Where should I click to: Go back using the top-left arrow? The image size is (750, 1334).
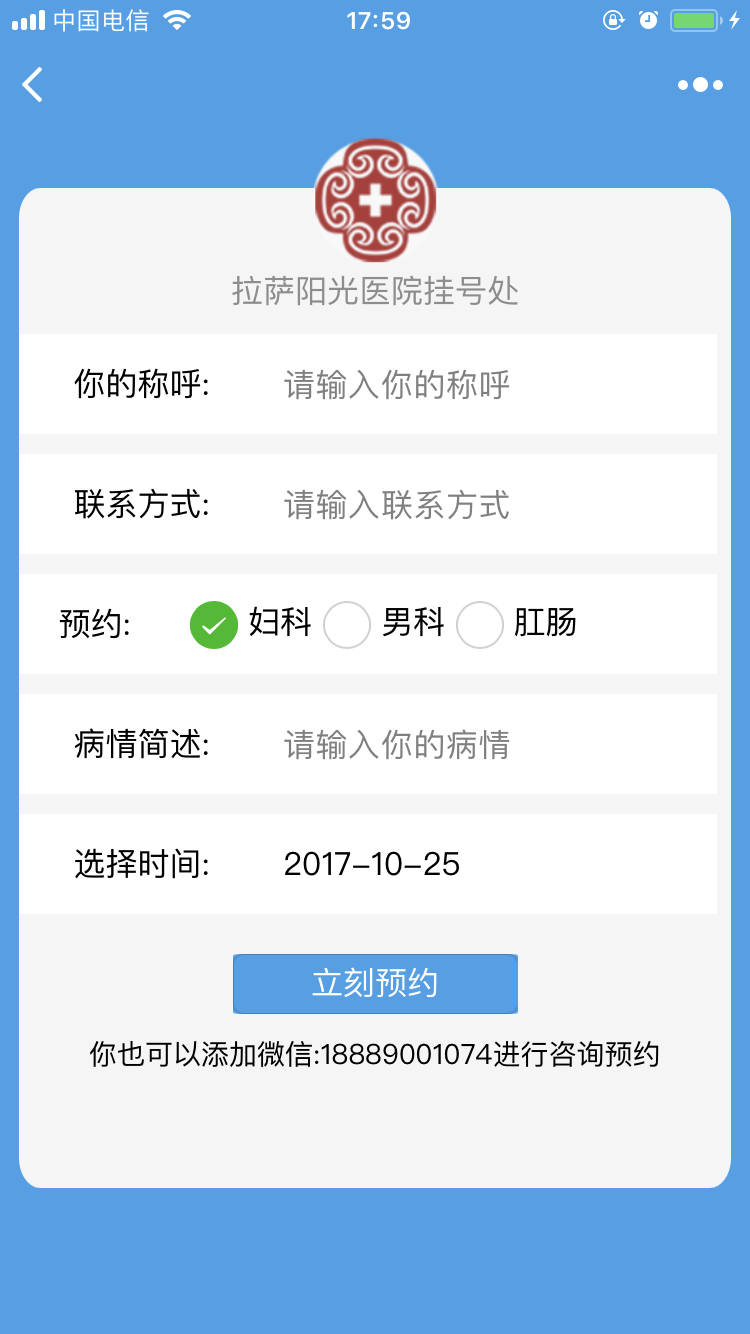pos(33,85)
